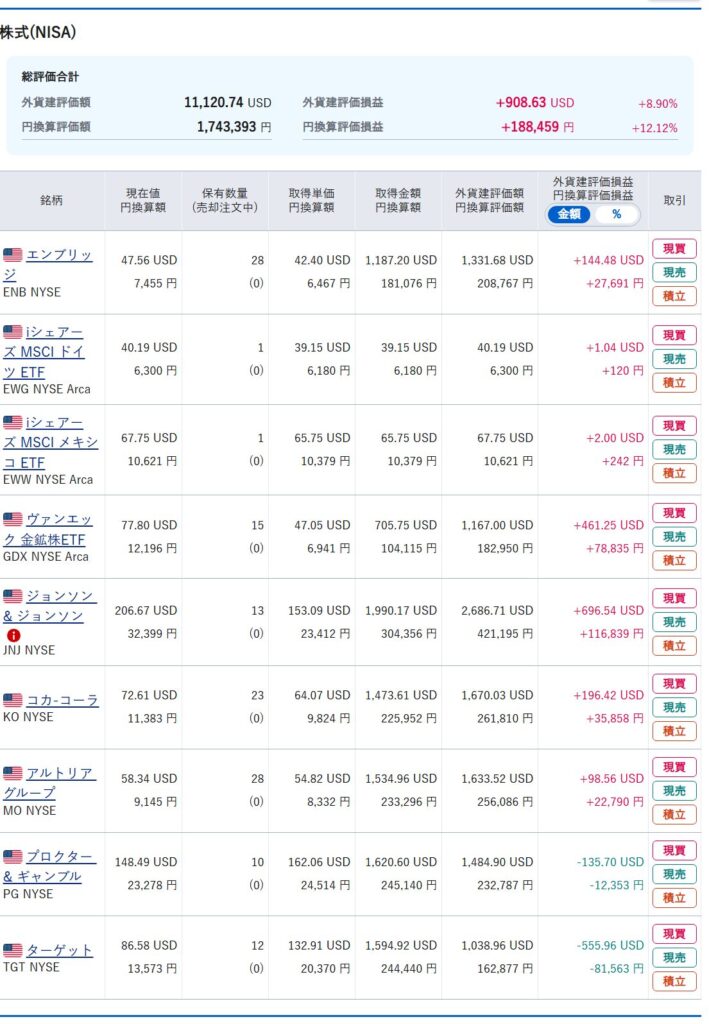This screenshot has width=709, height=1024.
Task: Open the iシェアーズ MSCI メキシコ ETF link
Action: [58, 442]
